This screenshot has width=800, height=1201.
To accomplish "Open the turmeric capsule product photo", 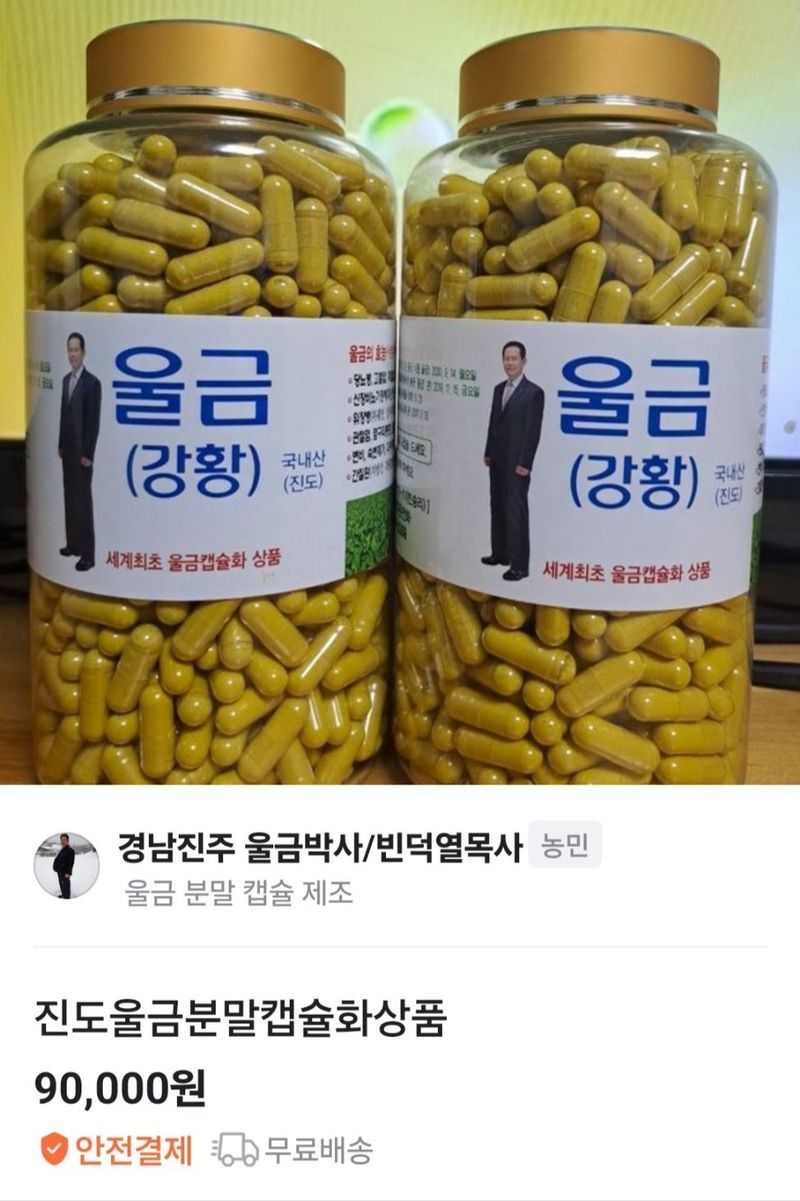I will point(400,392).
